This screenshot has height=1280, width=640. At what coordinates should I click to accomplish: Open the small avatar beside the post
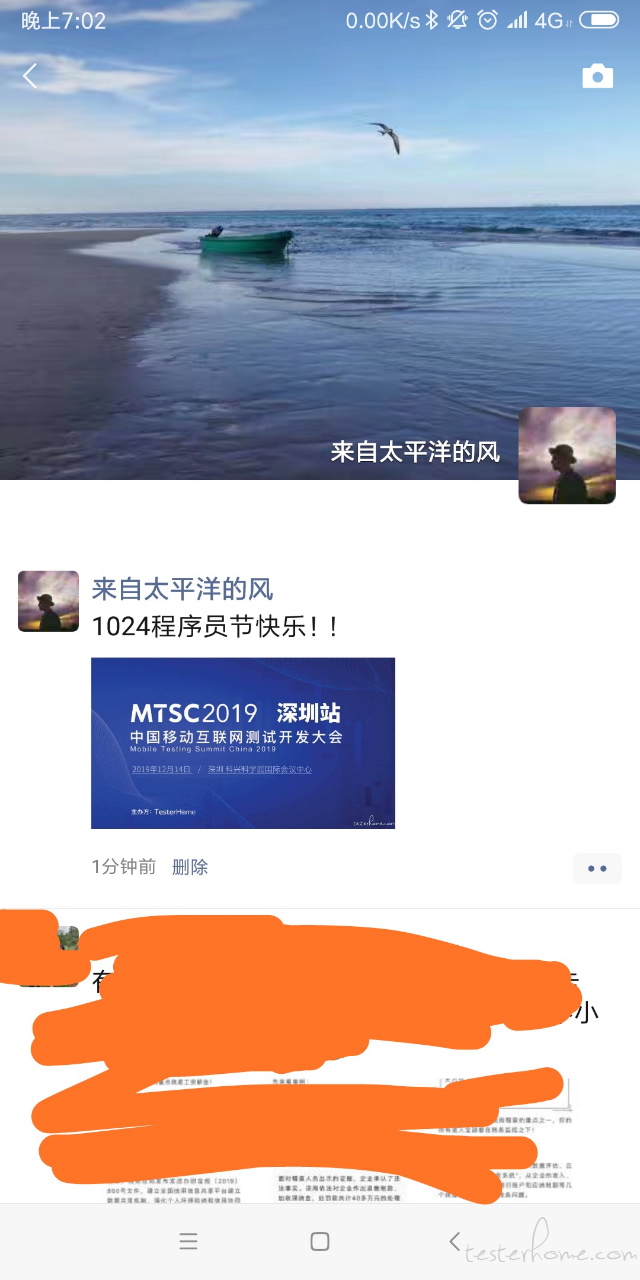coord(48,601)
